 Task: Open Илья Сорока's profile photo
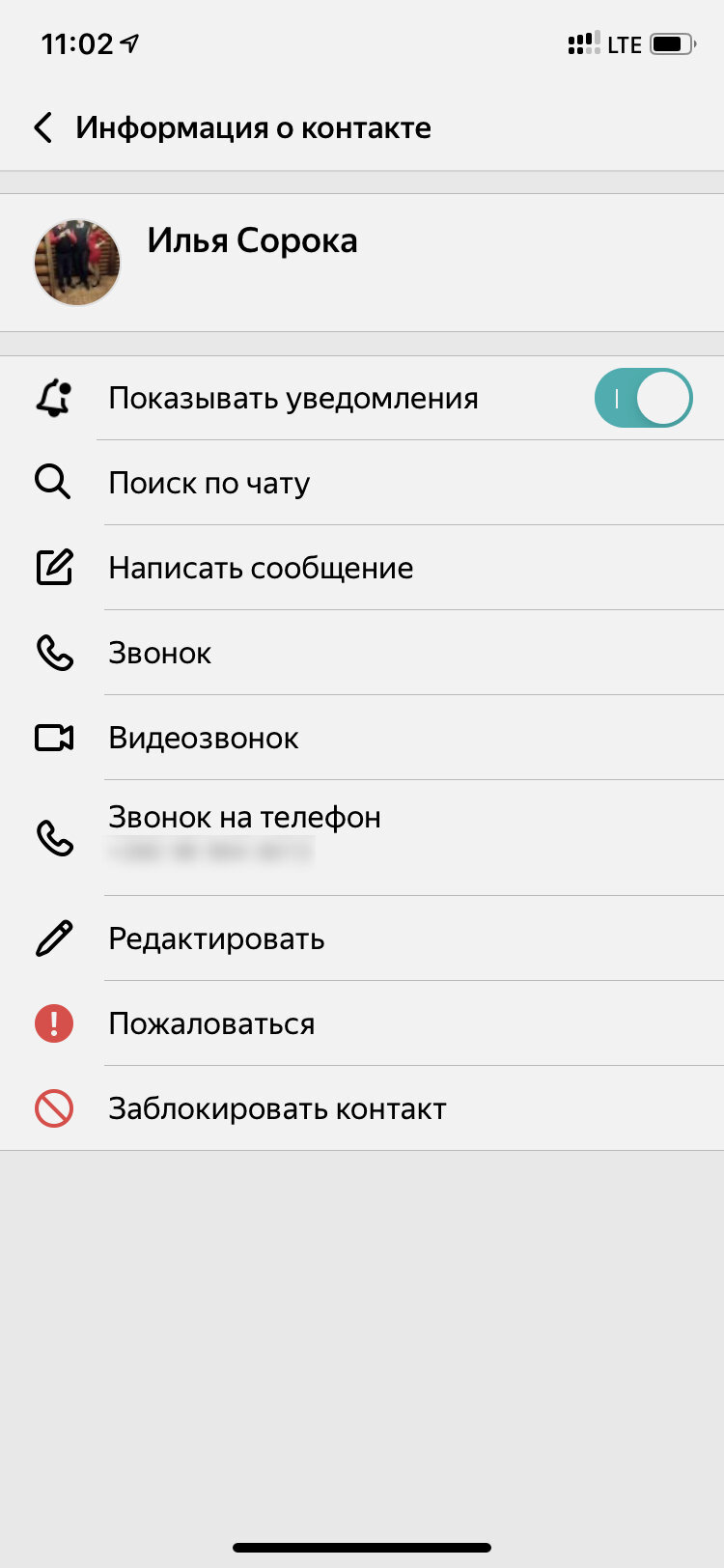coord(77,263)
